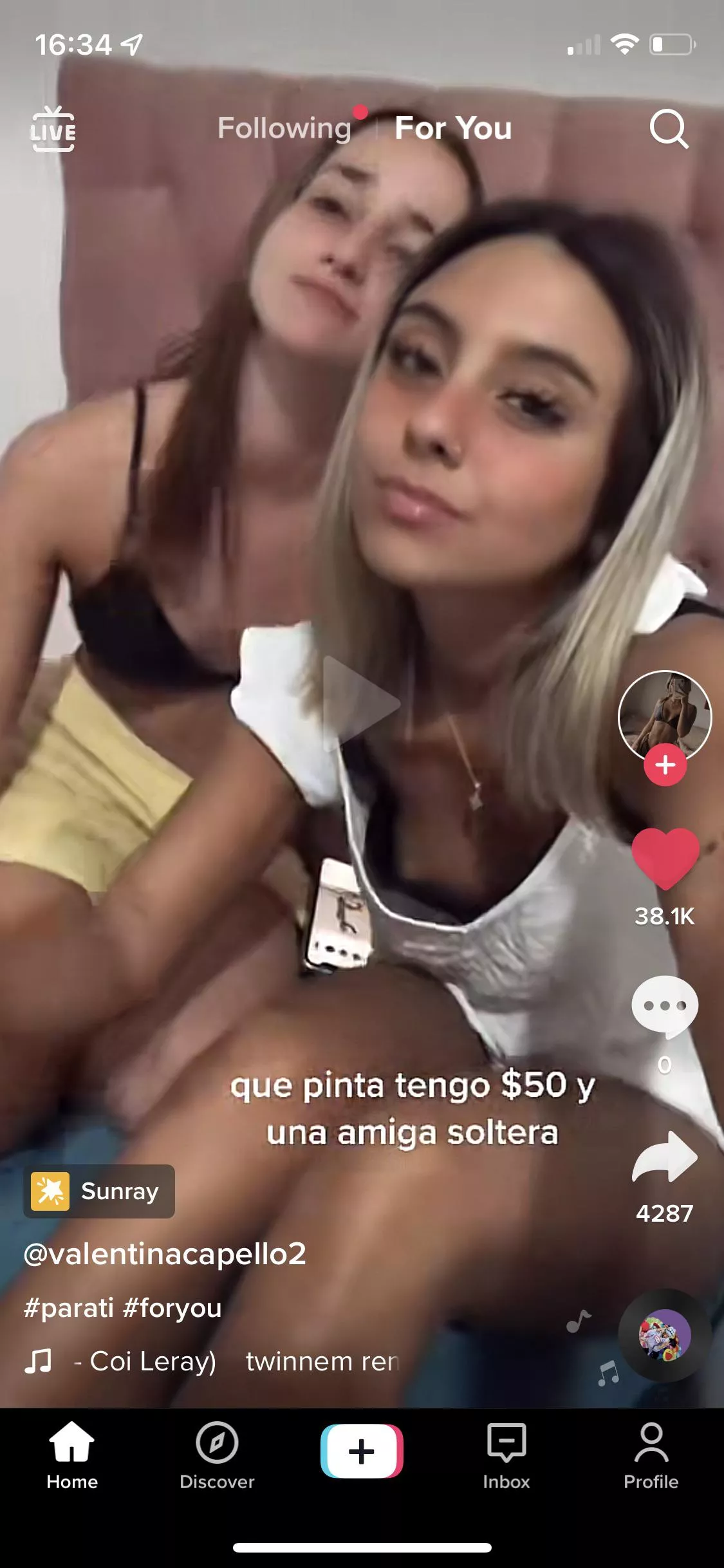Tap the spinning sound disc

click(x=665, y=1335)
